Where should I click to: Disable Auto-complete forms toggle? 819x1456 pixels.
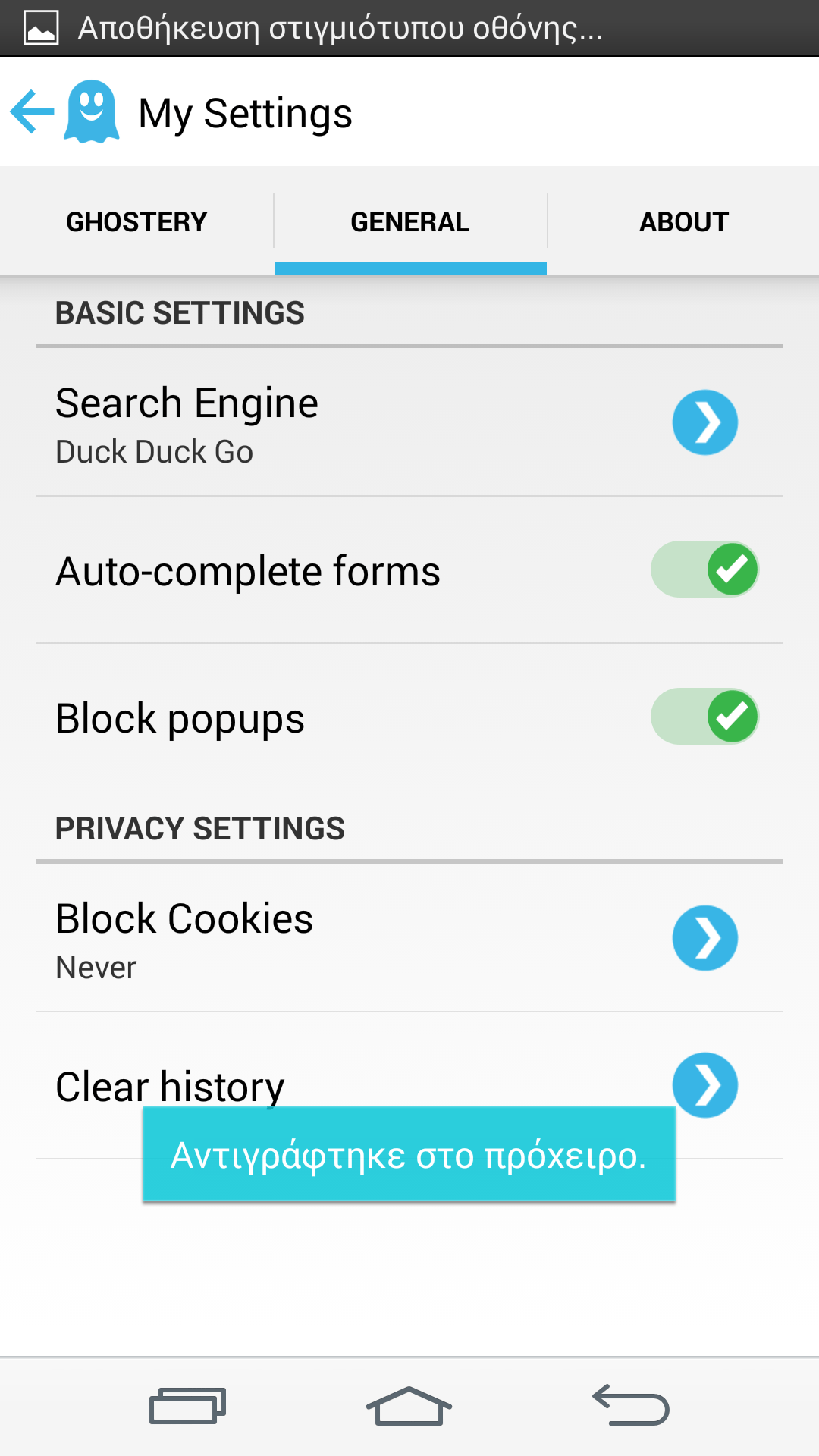tap(704, 570)
